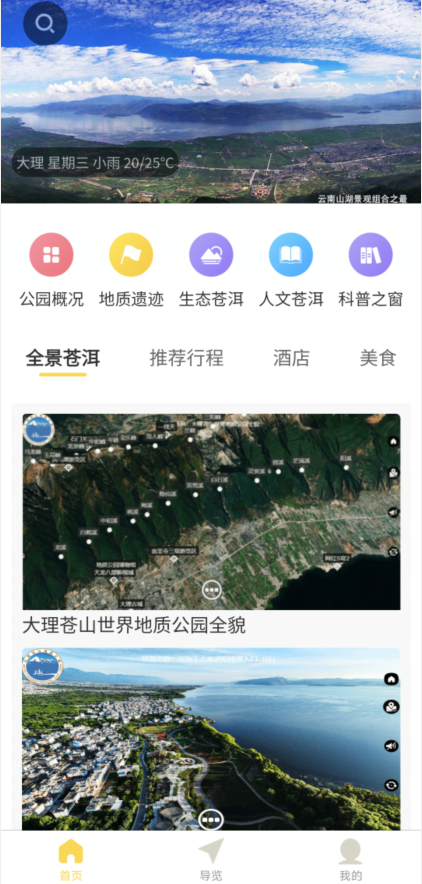The width and height of the screenshot is (422, 884).
Task: Switch to 酒店 tab
Action: click(x=291, y=358)
